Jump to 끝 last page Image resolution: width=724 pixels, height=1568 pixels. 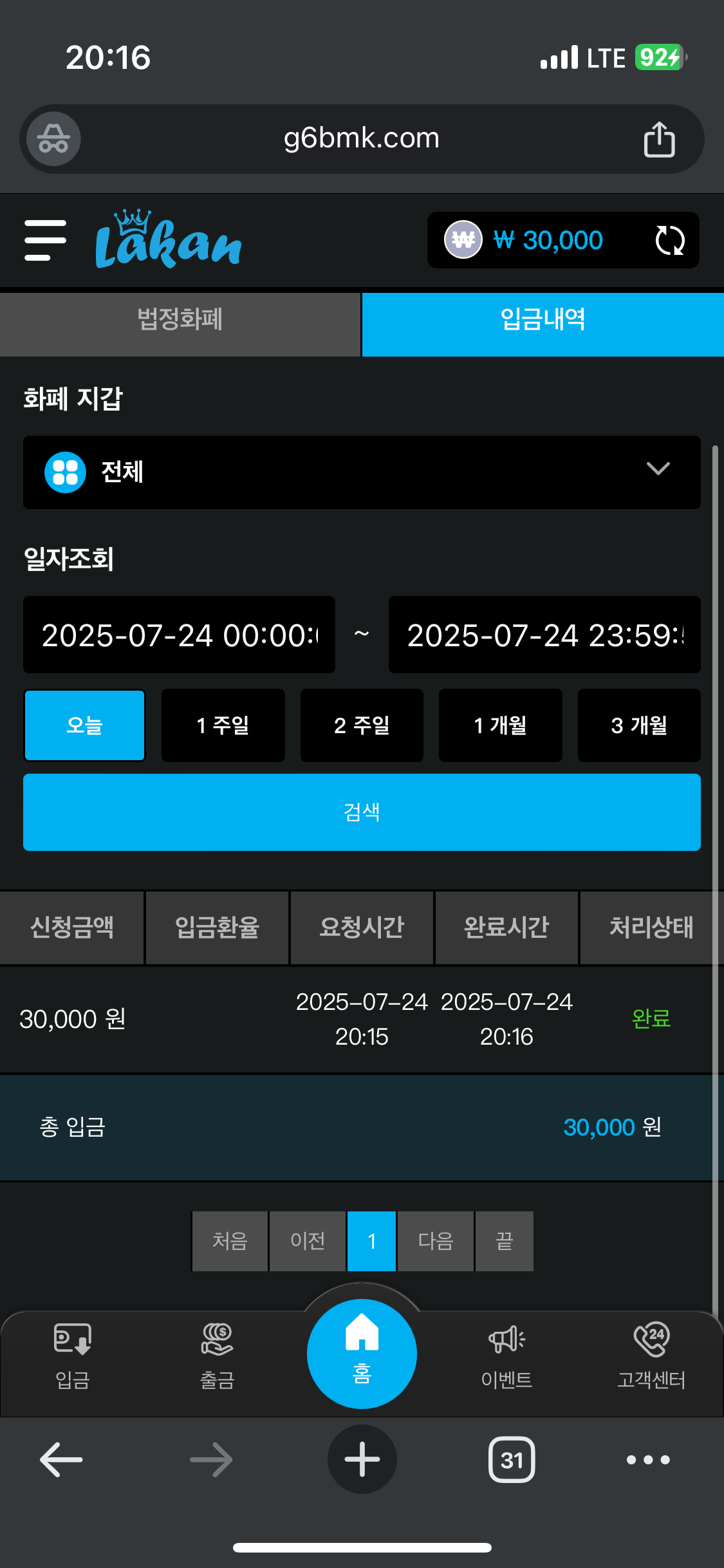[x=504, y=1241]
